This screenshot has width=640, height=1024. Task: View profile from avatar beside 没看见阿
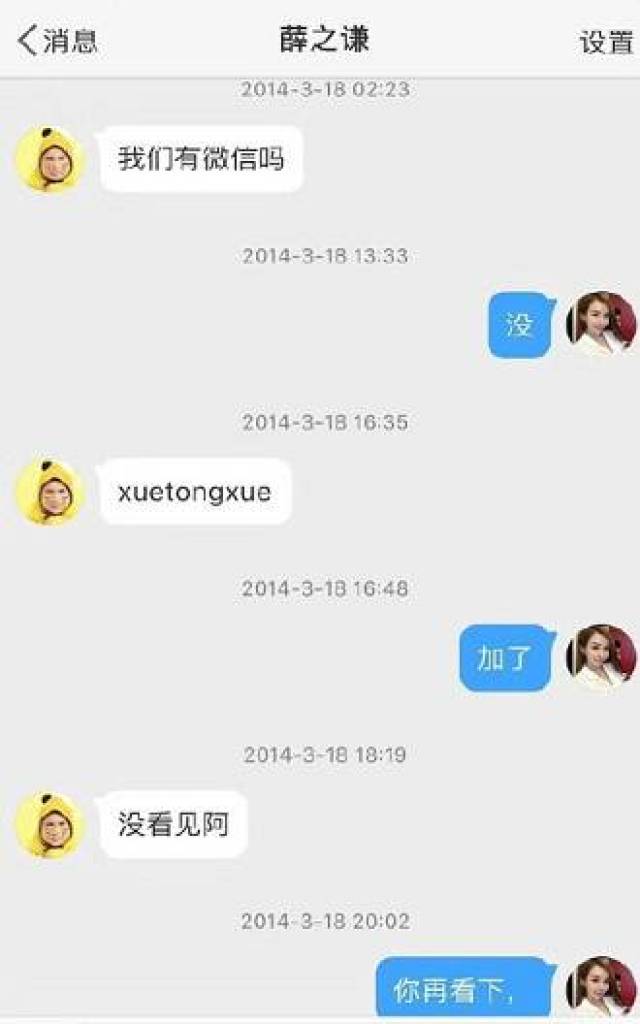point(49,825)
